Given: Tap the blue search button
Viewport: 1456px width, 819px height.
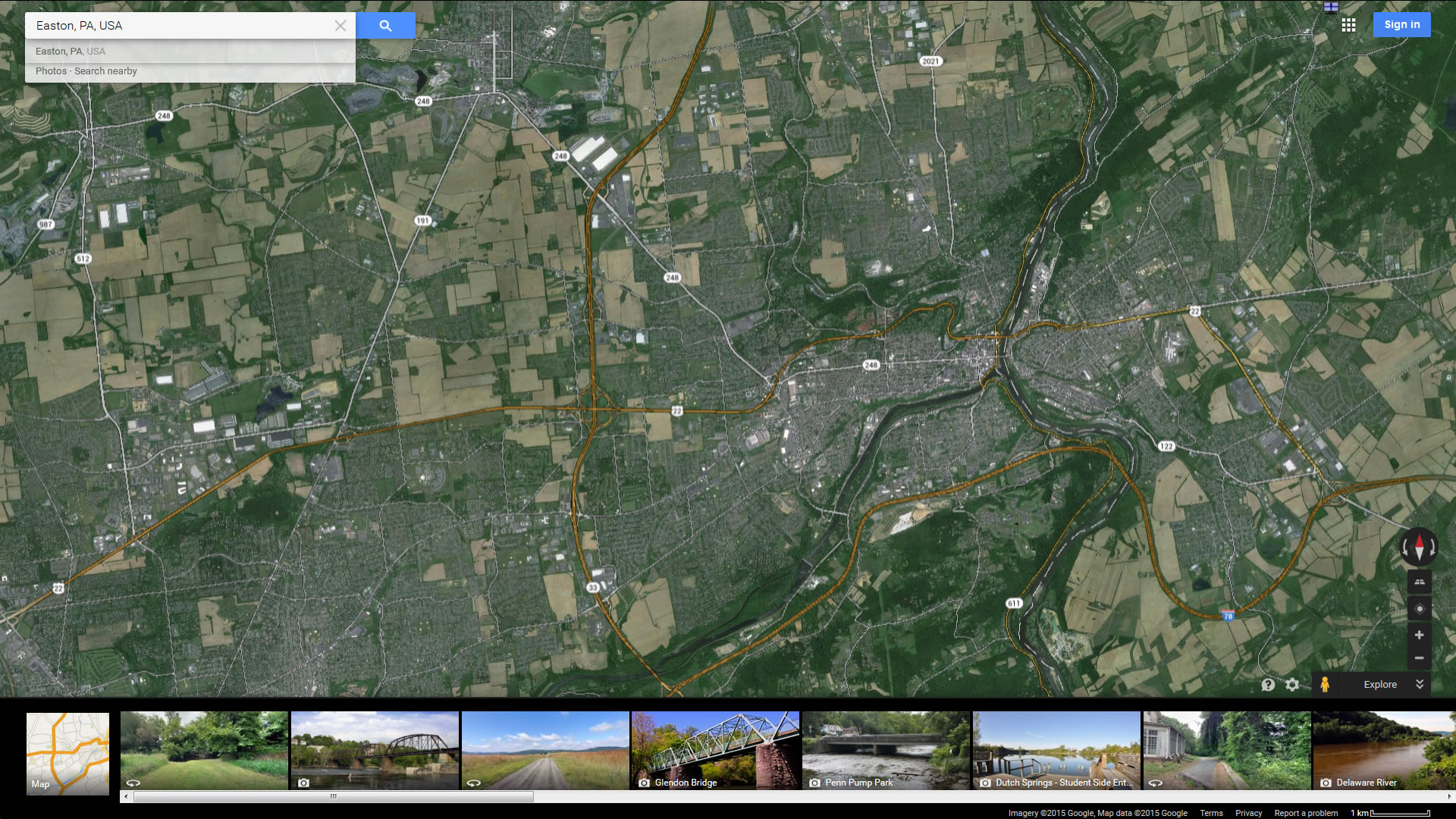Looking at the screenshot, I should tap(385, 26).
